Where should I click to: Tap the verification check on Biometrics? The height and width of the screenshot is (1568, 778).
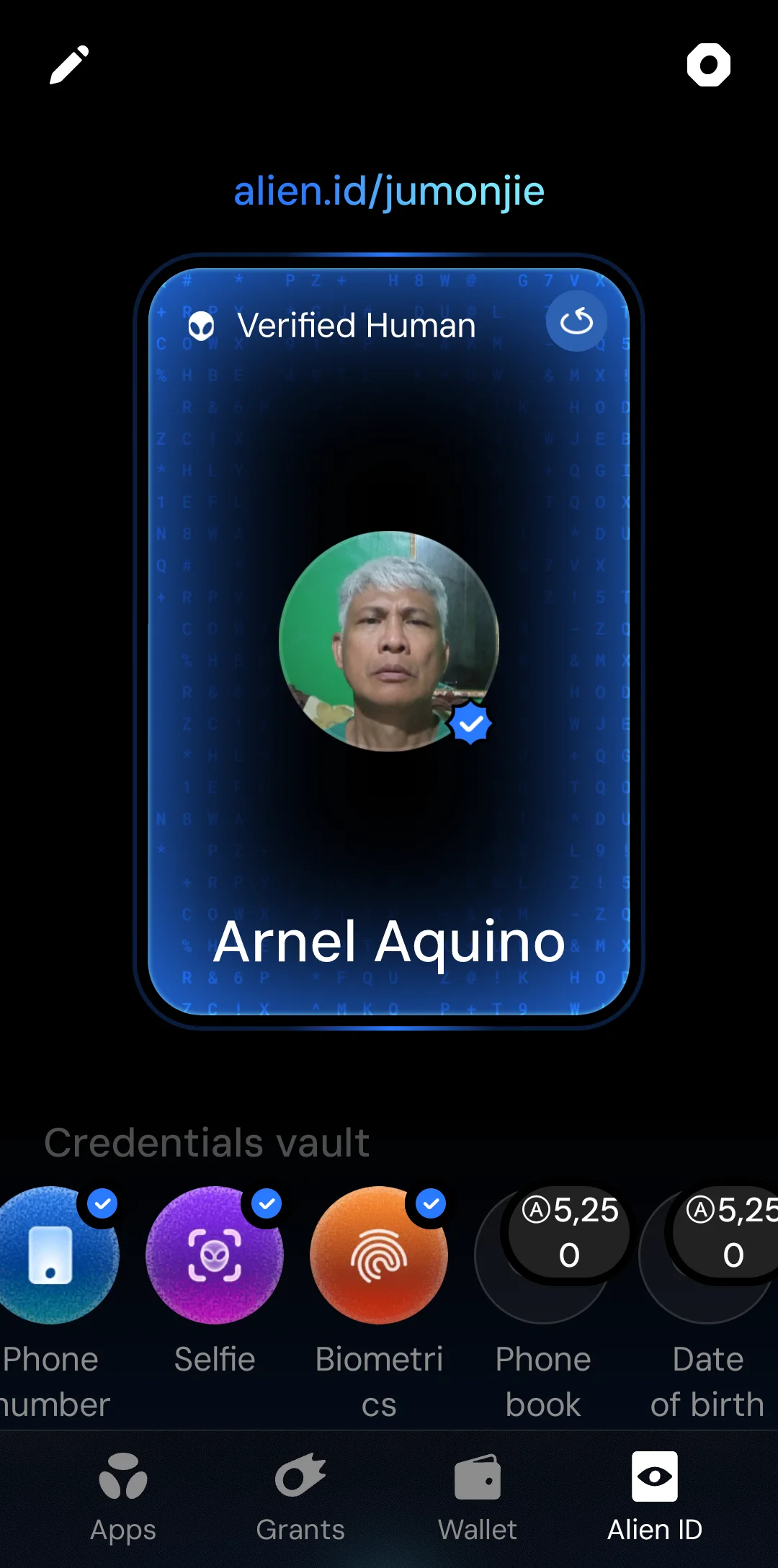[x=430, y=1203]
